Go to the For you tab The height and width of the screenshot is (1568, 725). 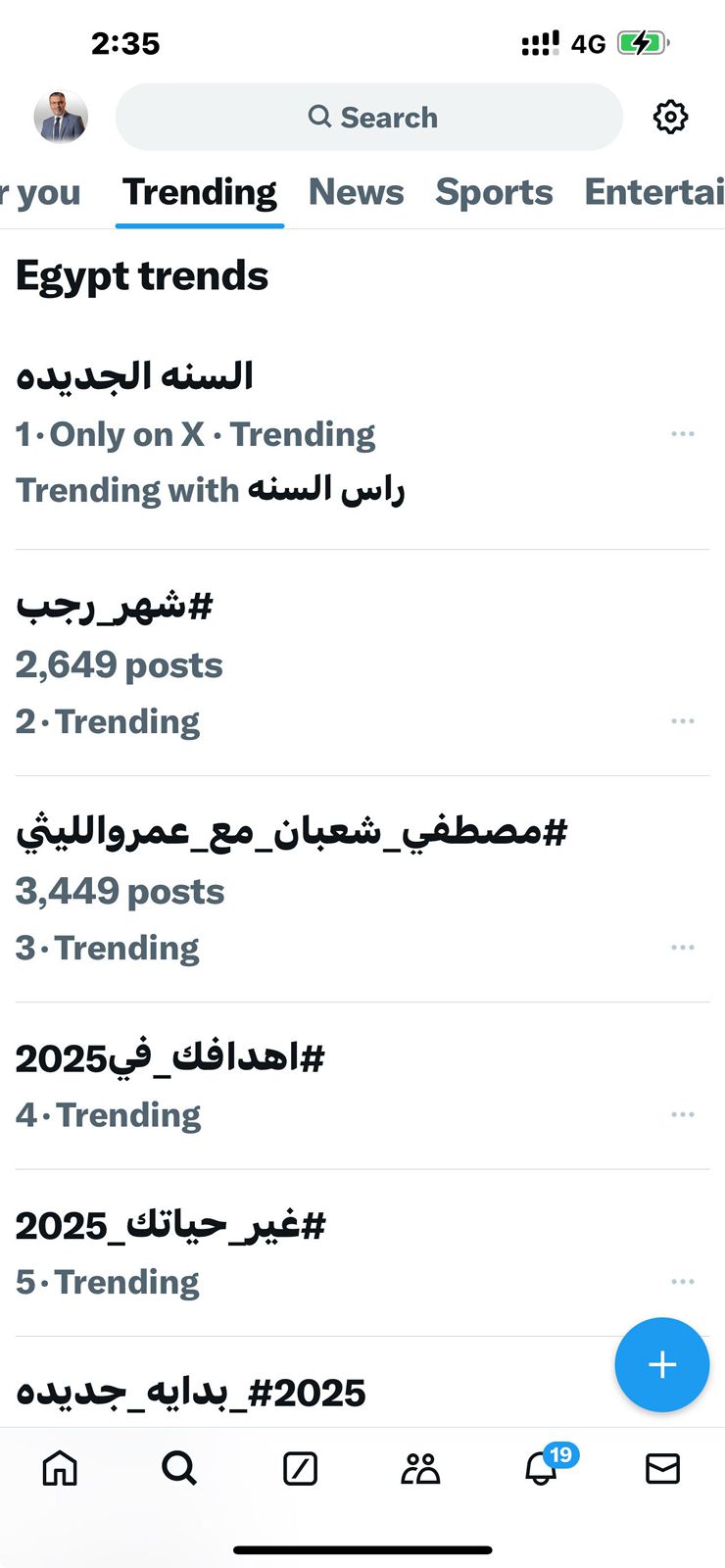[41, 192]
